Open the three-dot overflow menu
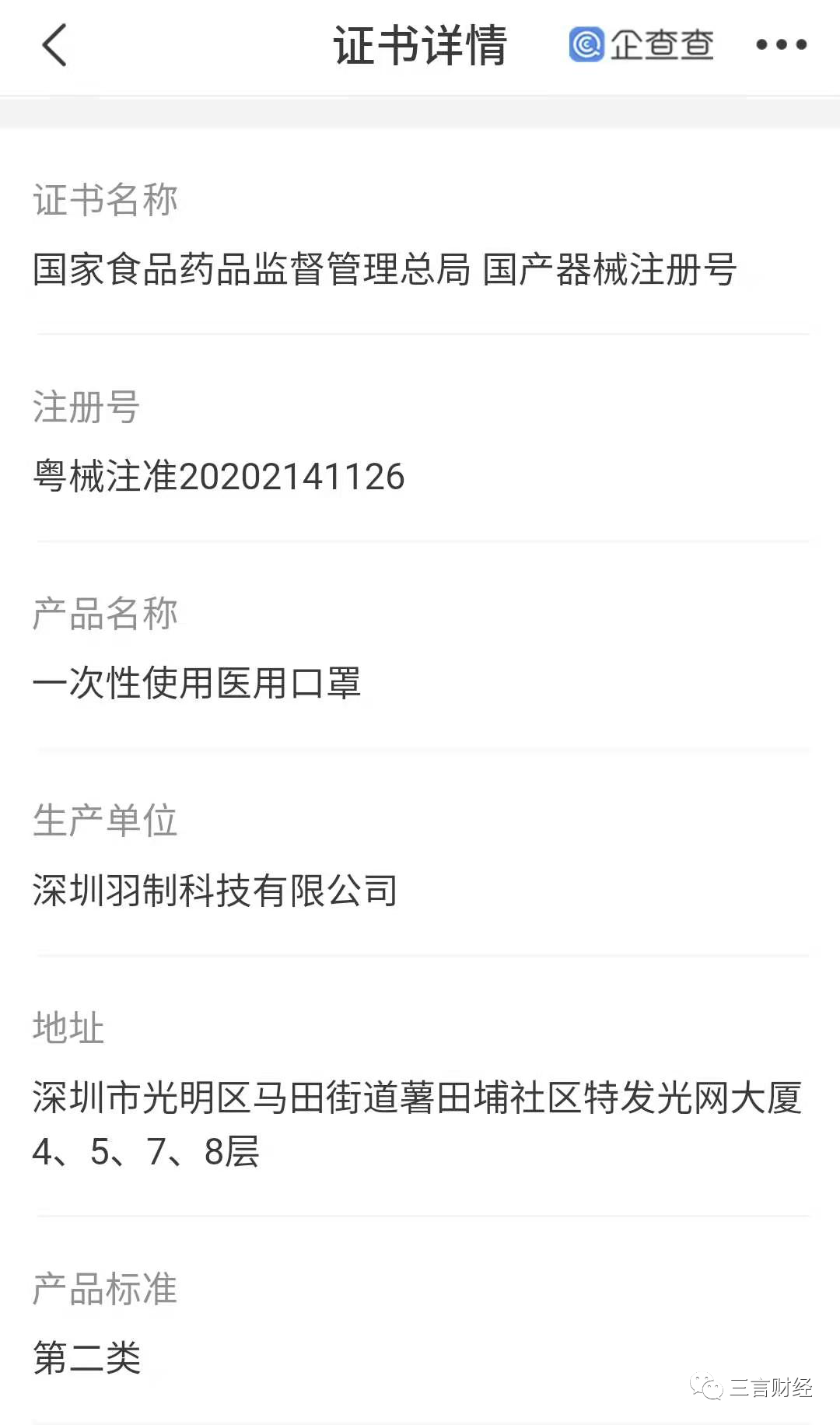840x1425 pixels. [x=781, y=45]
